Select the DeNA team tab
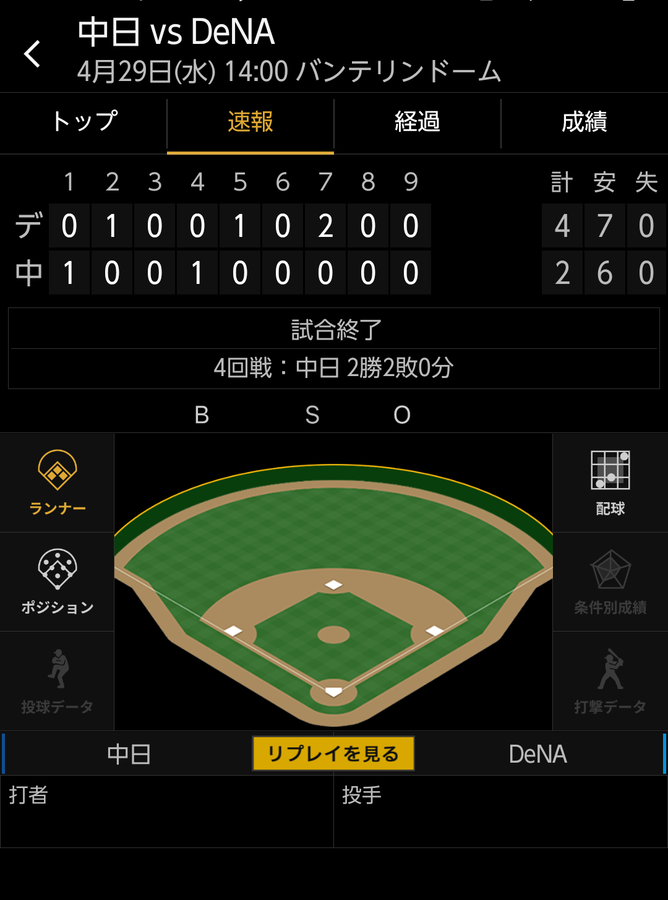Viewport: 668px width, 900px height. click(x=537, y=754)
